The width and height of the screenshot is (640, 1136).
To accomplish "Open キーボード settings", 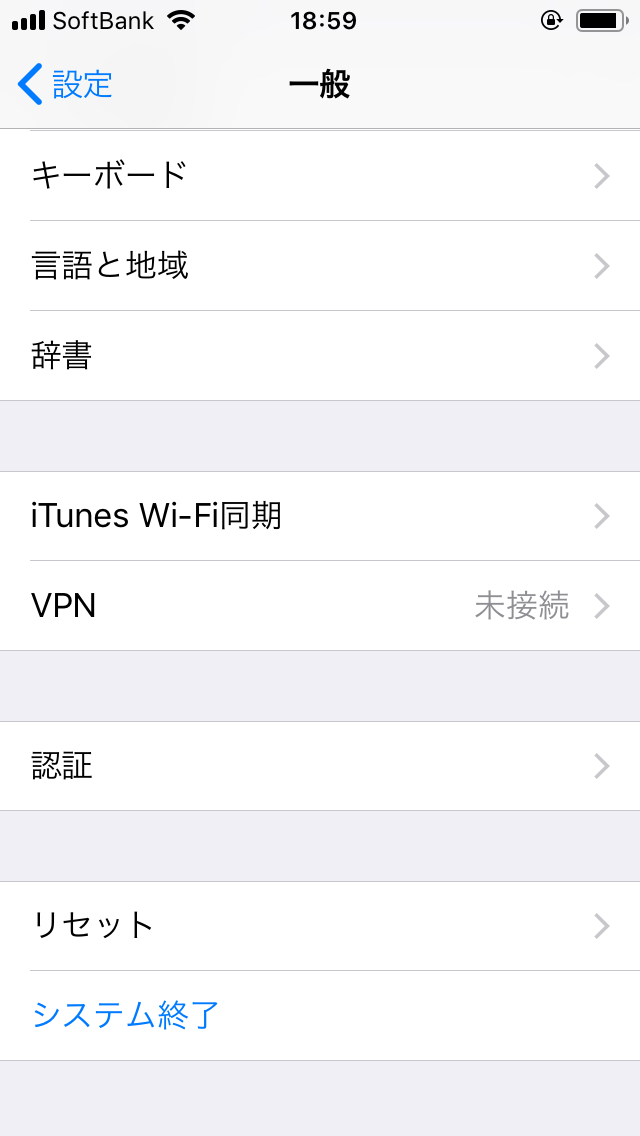I will coord(320,176).
